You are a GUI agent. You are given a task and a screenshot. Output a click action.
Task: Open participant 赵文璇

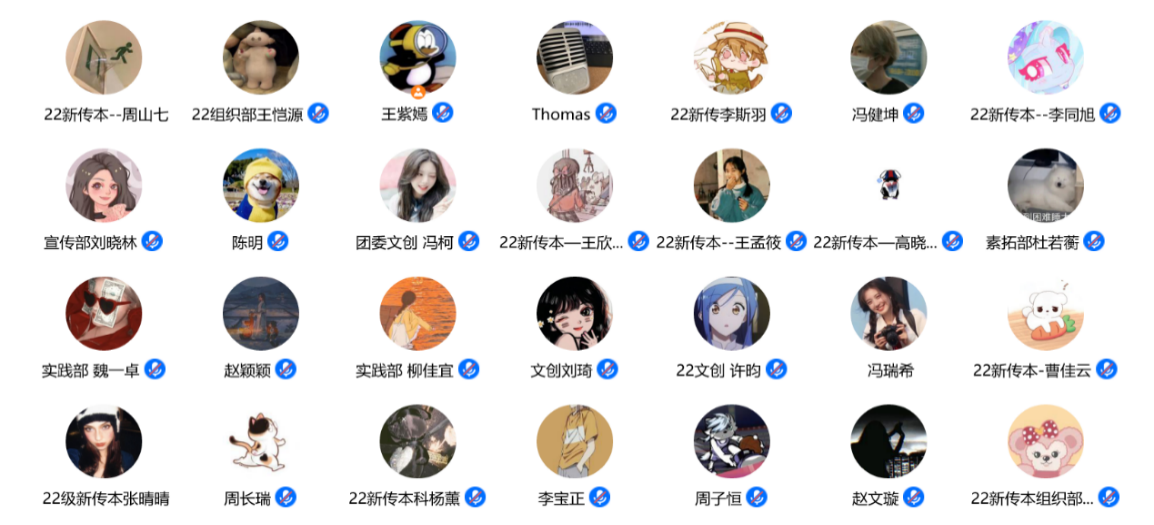[889, 443]
